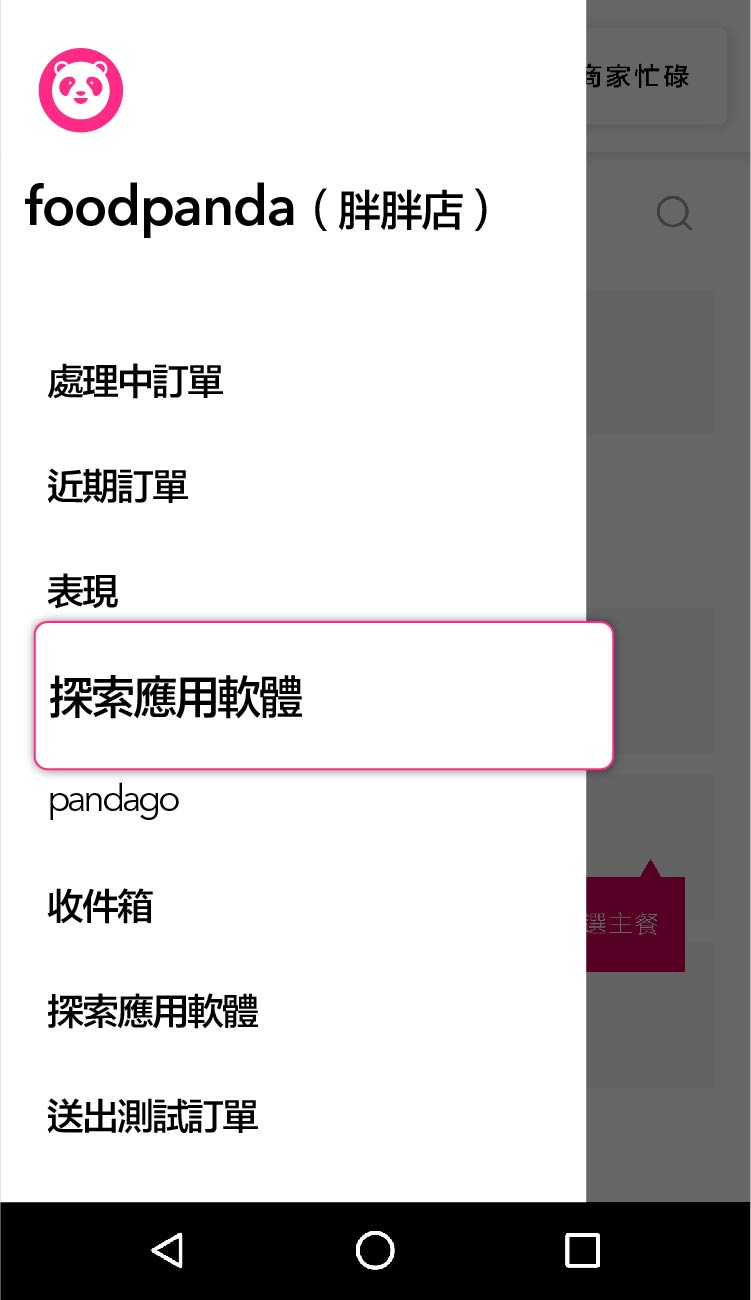
Task: Choose 送出測試訂單
Action: pos(153,1116)
